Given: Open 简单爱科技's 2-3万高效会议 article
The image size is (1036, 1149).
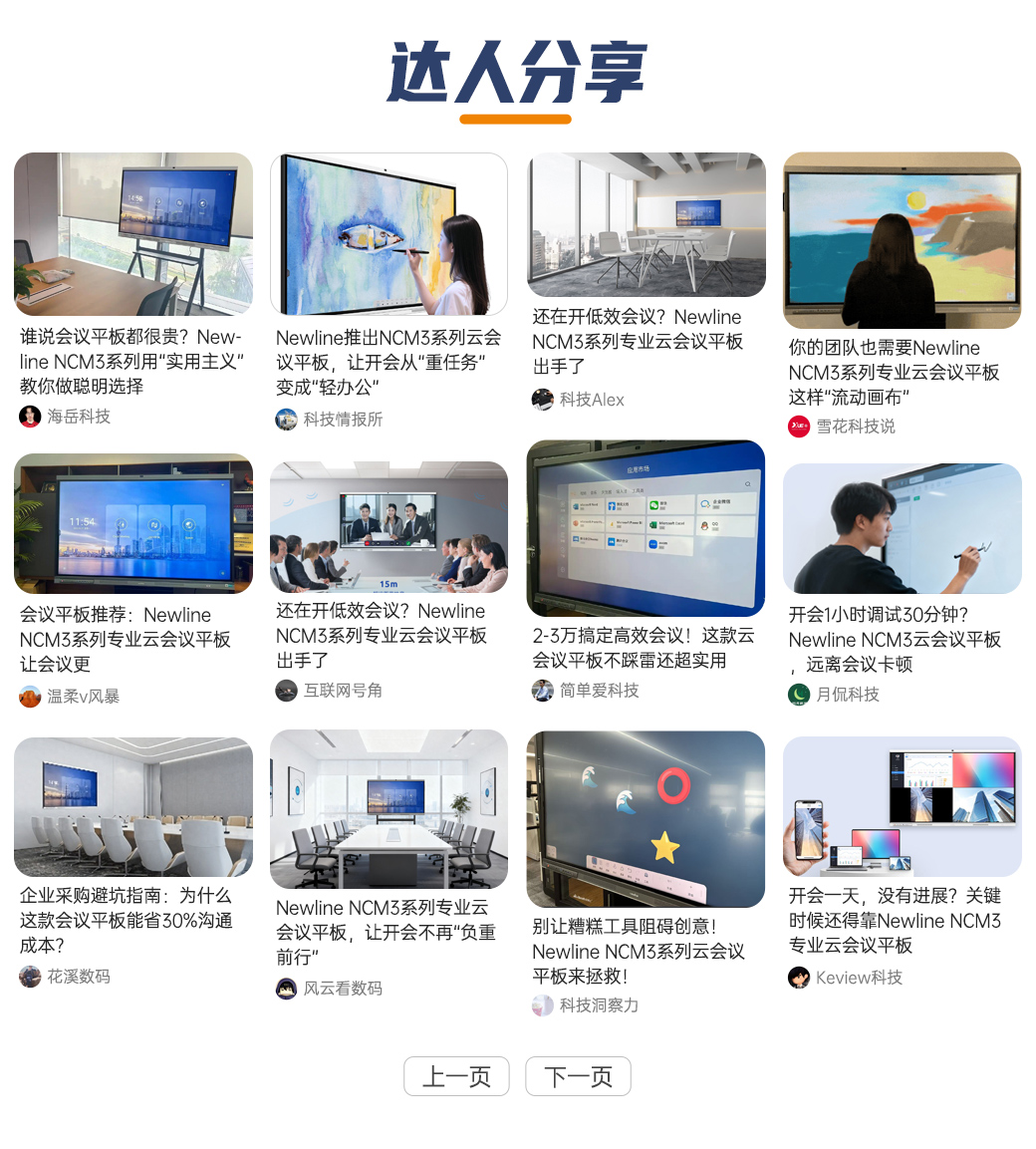Looking at the screenshot, I should [644, 647].
